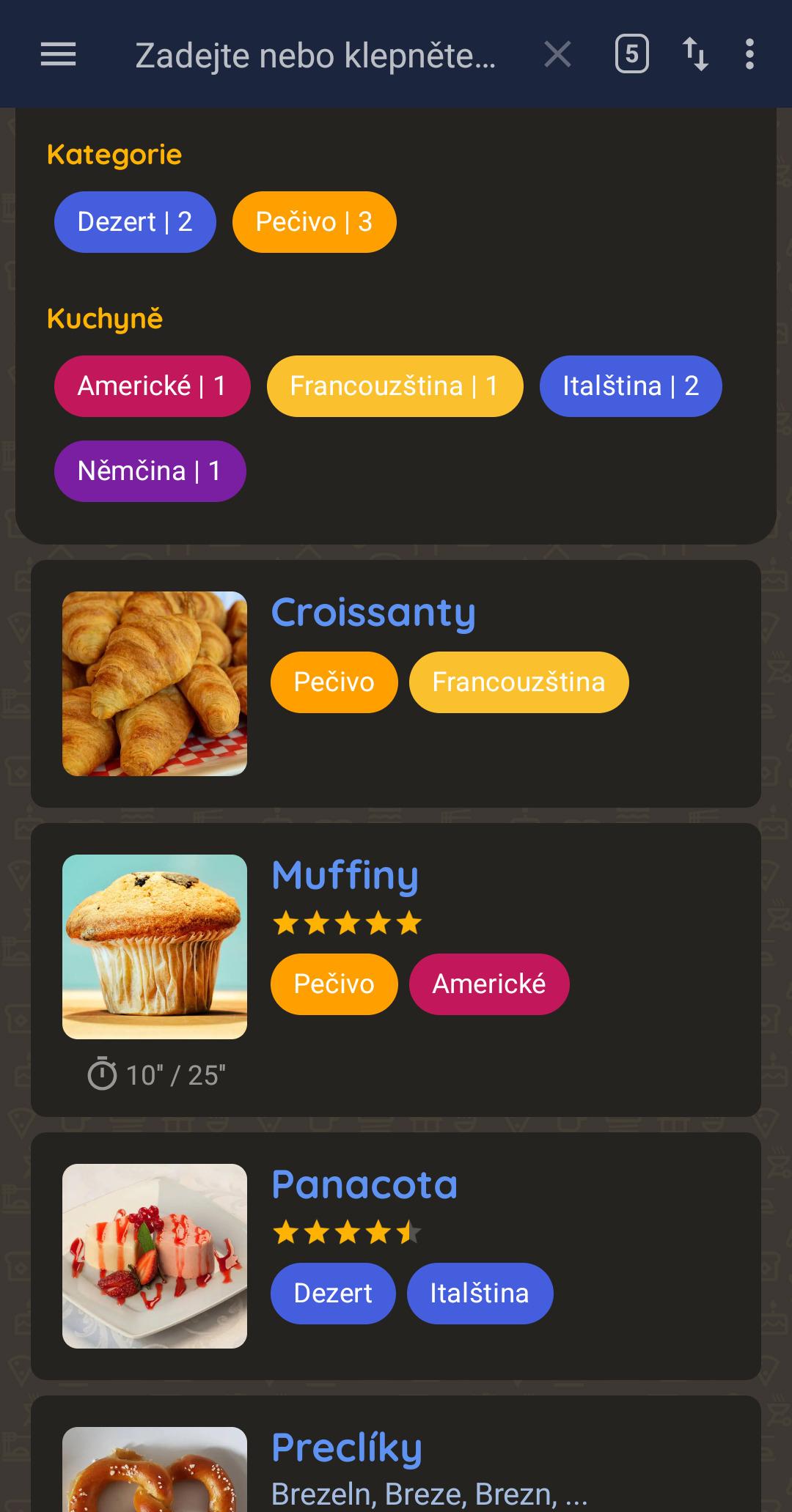Screen dimensions: 792x1512
Task: Clear the search with the X icon
Action: (557, 54)
